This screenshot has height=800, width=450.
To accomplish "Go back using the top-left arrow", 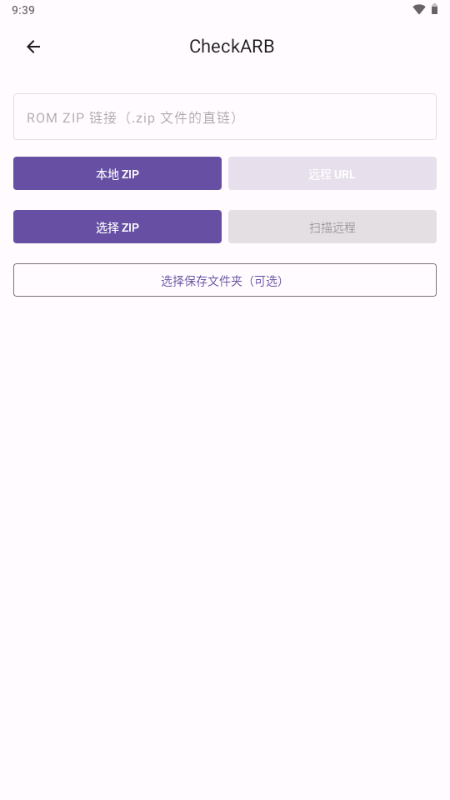I will click(33, 47).
